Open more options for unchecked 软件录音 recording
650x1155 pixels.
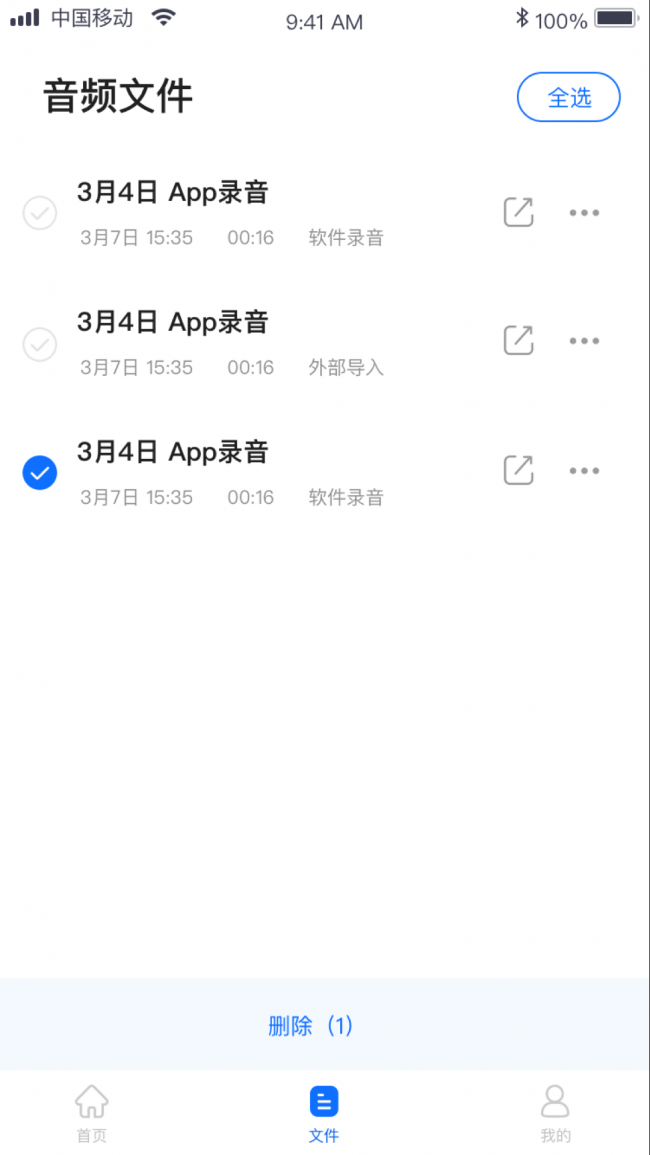pyautogui.click(x=584, y=212)
